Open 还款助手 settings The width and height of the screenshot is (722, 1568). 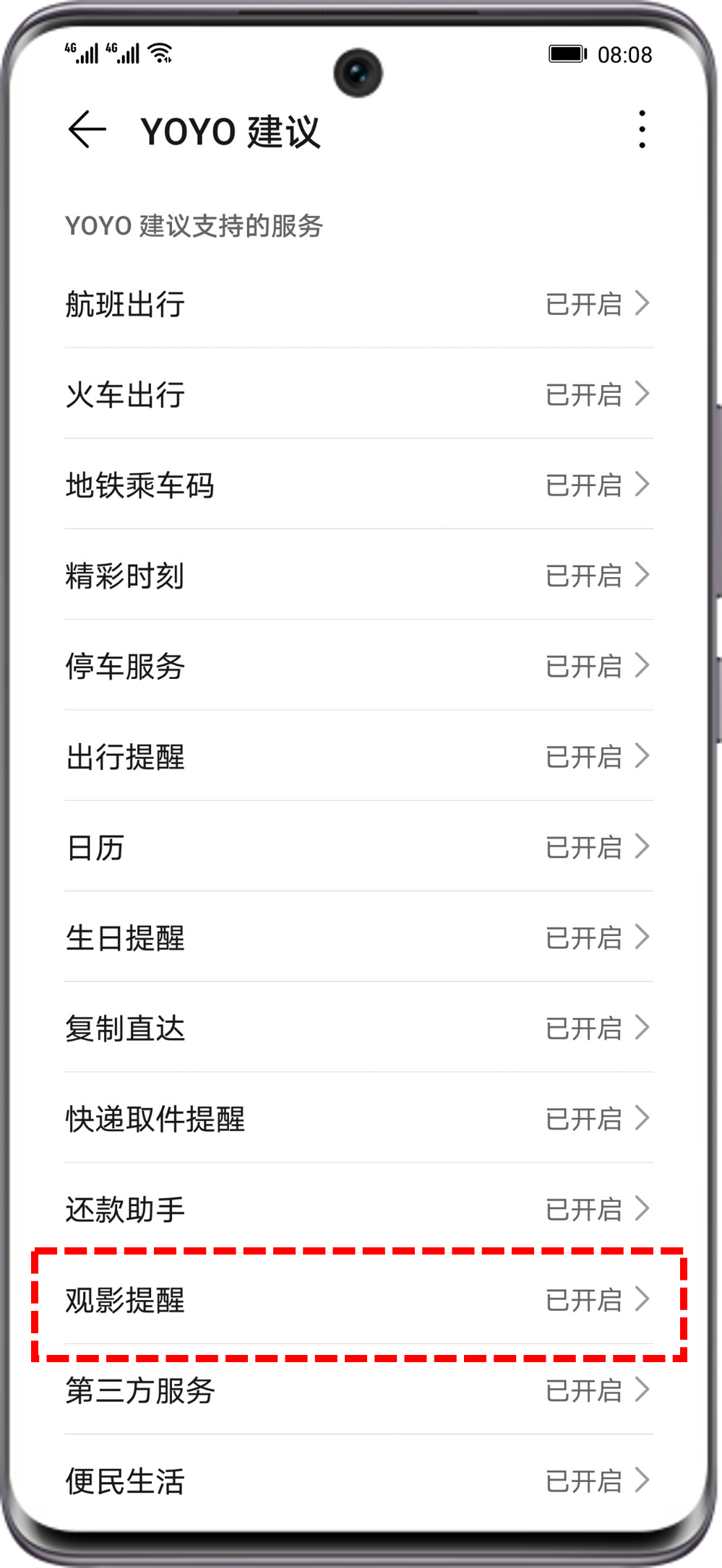click(359, 1208)
